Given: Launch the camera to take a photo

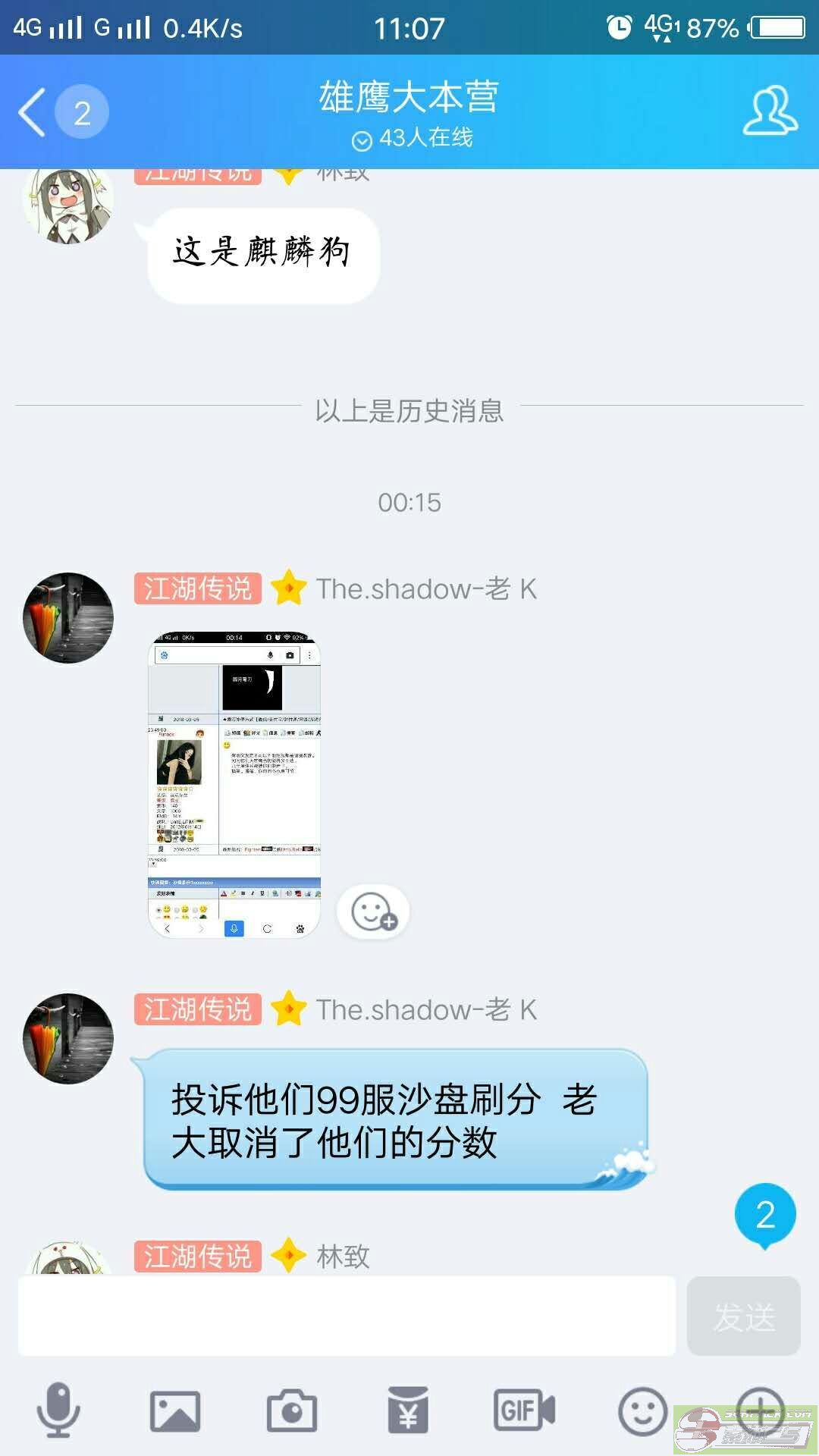Looking at the screenshot, I should tap(292, 1410).
